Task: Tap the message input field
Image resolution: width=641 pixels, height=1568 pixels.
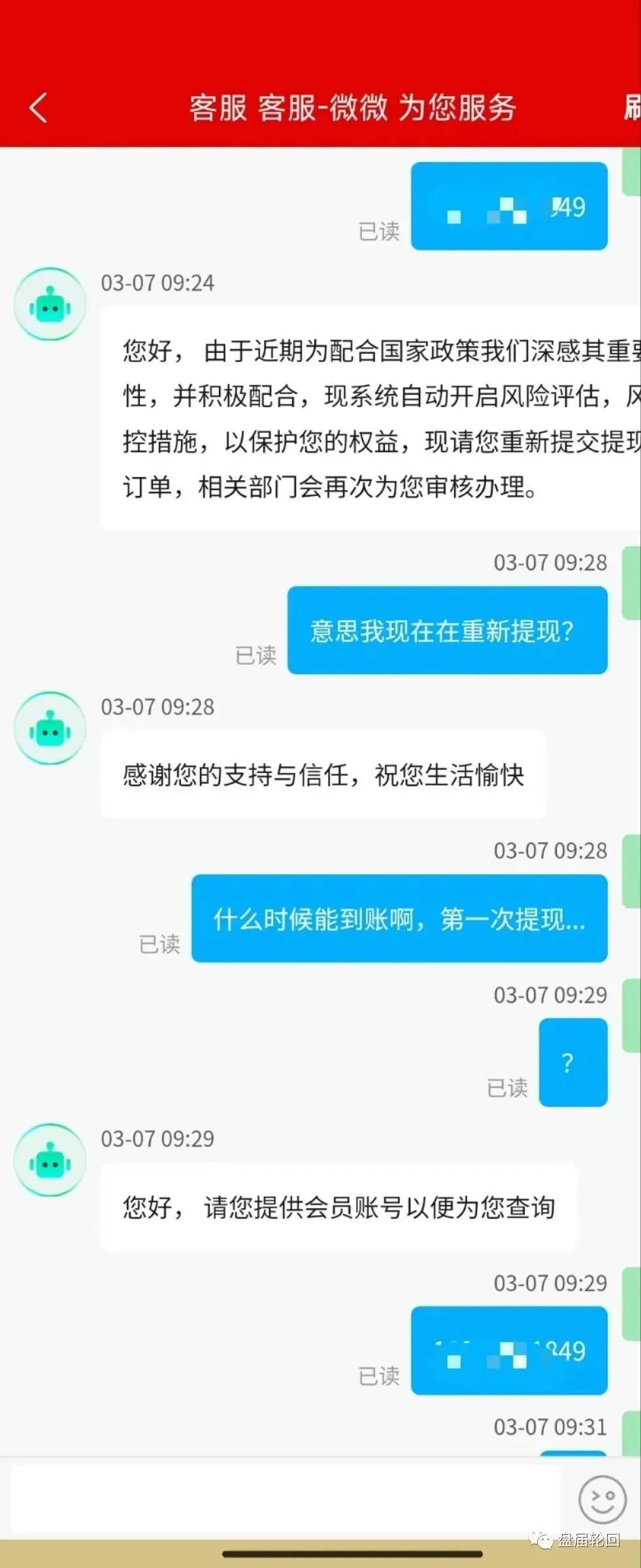Action: 285,1498
